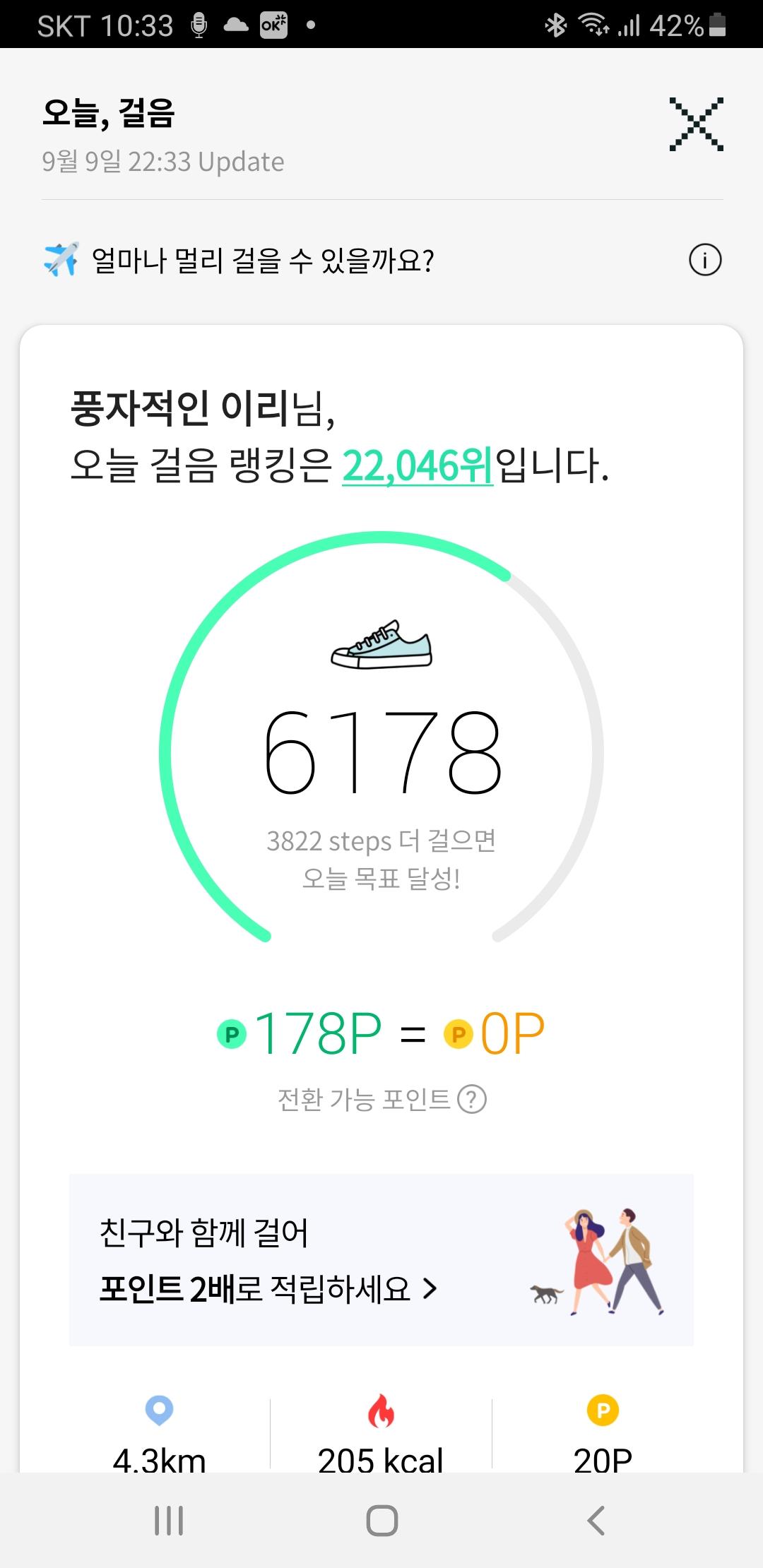Go back with the system back button
The width and height of the screenshot is (763, 1568).
click(596, 1520)
